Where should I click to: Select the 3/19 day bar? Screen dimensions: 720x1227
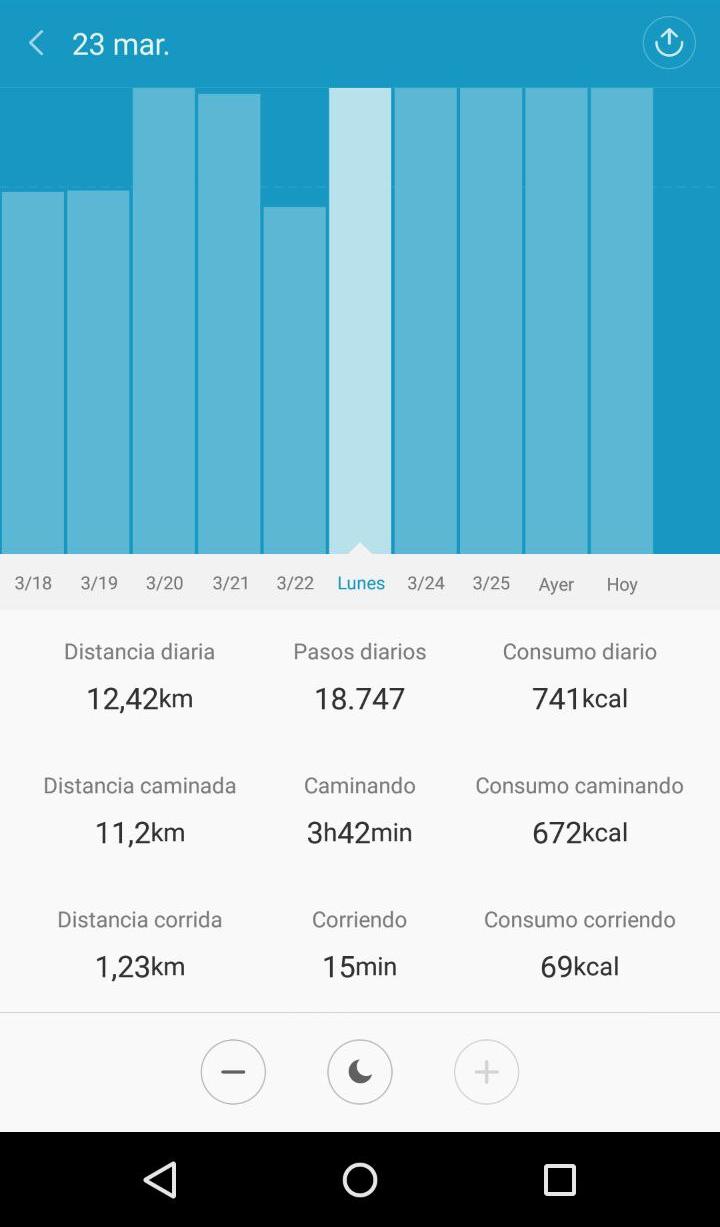98,371
